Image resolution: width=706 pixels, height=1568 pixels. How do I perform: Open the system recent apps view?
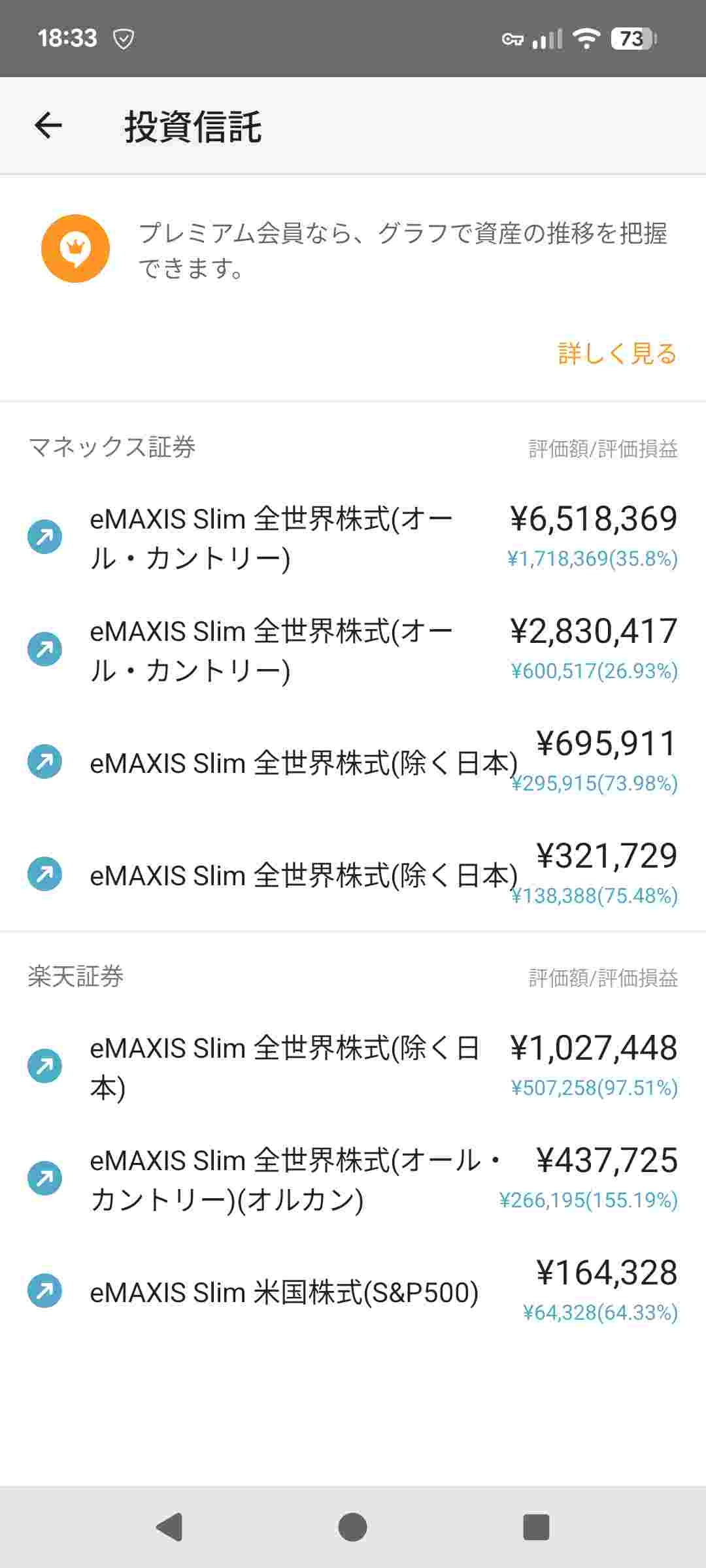[536, 1527]
